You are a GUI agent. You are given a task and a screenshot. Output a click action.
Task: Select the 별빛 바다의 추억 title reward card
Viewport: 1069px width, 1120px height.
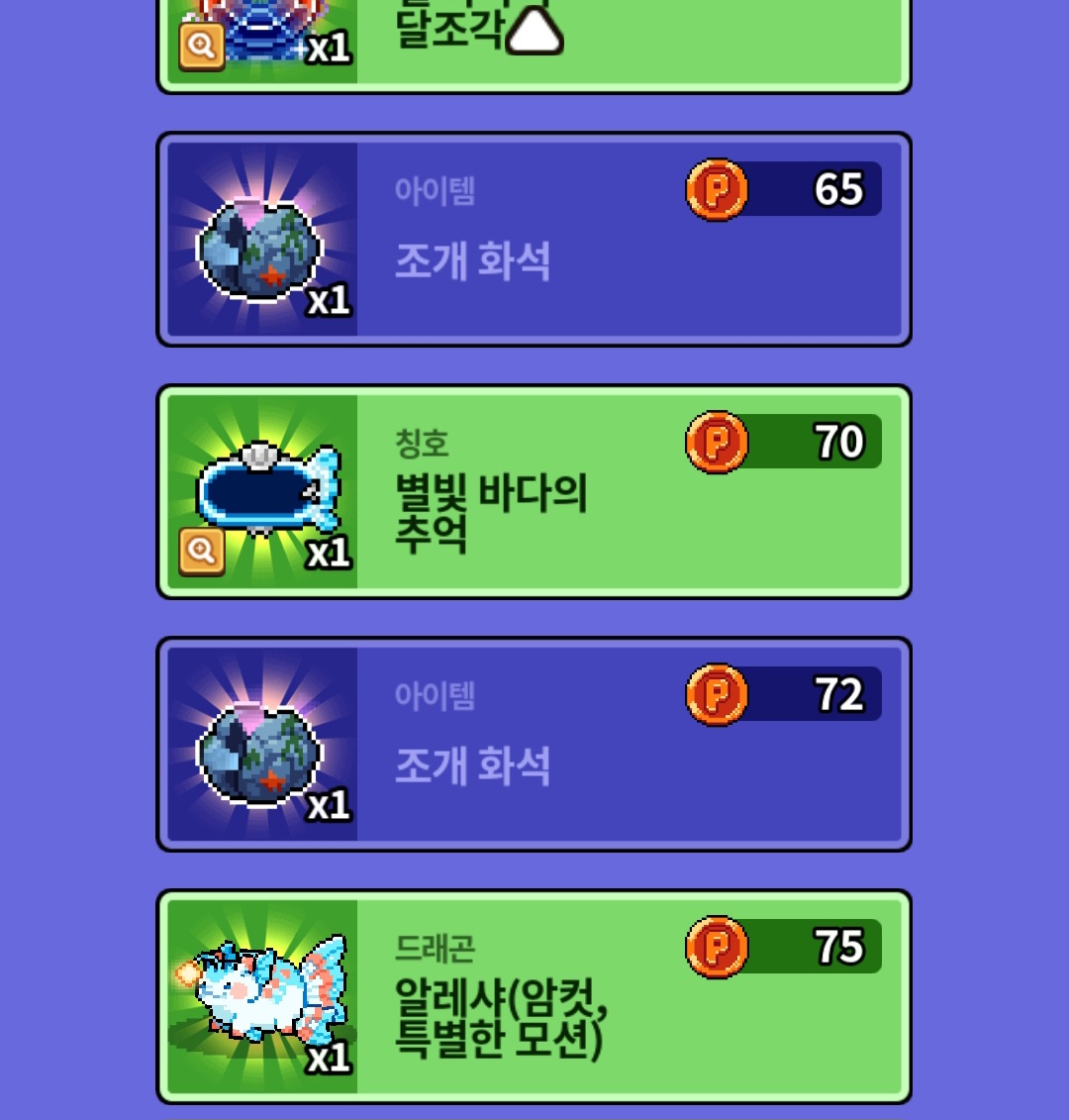click(534, 491)
